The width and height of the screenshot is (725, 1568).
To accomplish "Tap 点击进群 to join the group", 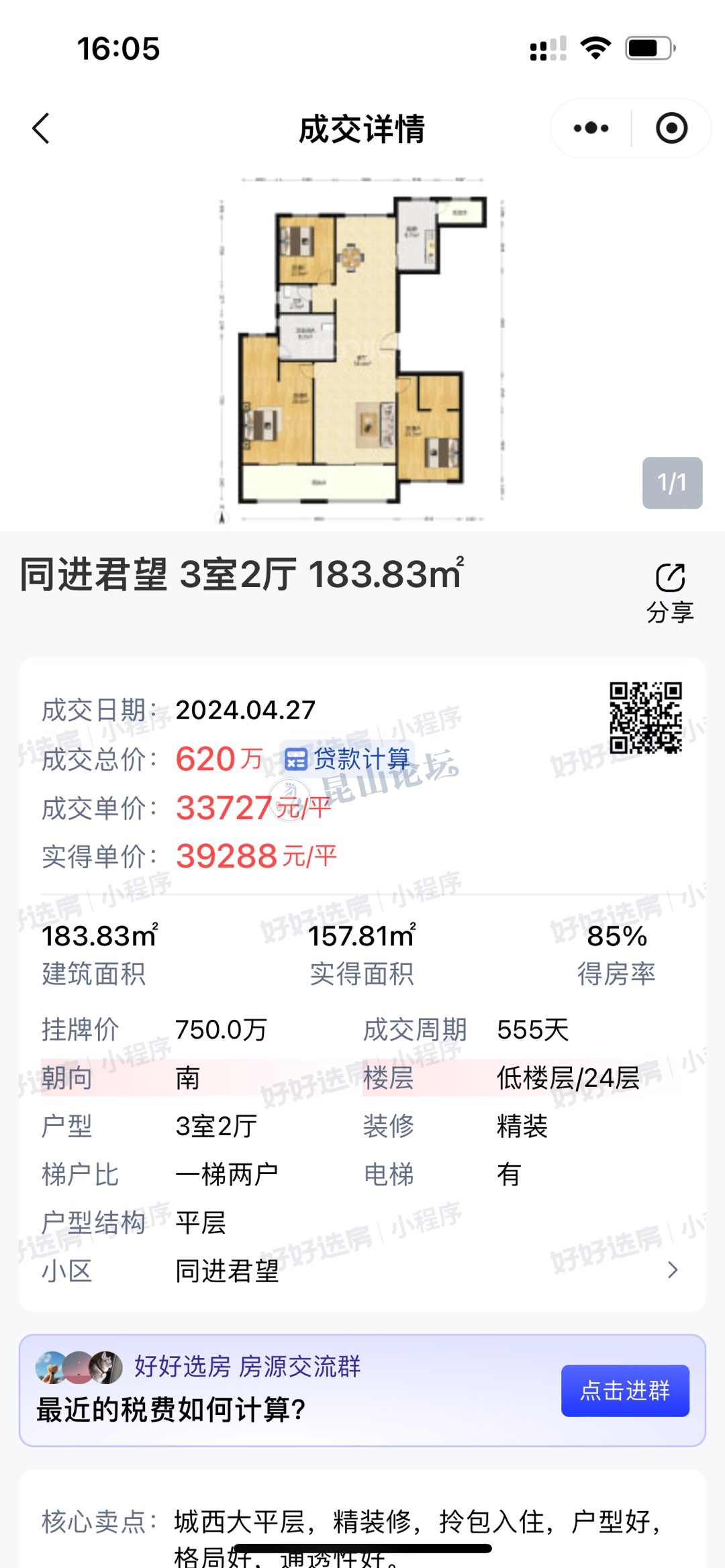I will (625, 1390).
